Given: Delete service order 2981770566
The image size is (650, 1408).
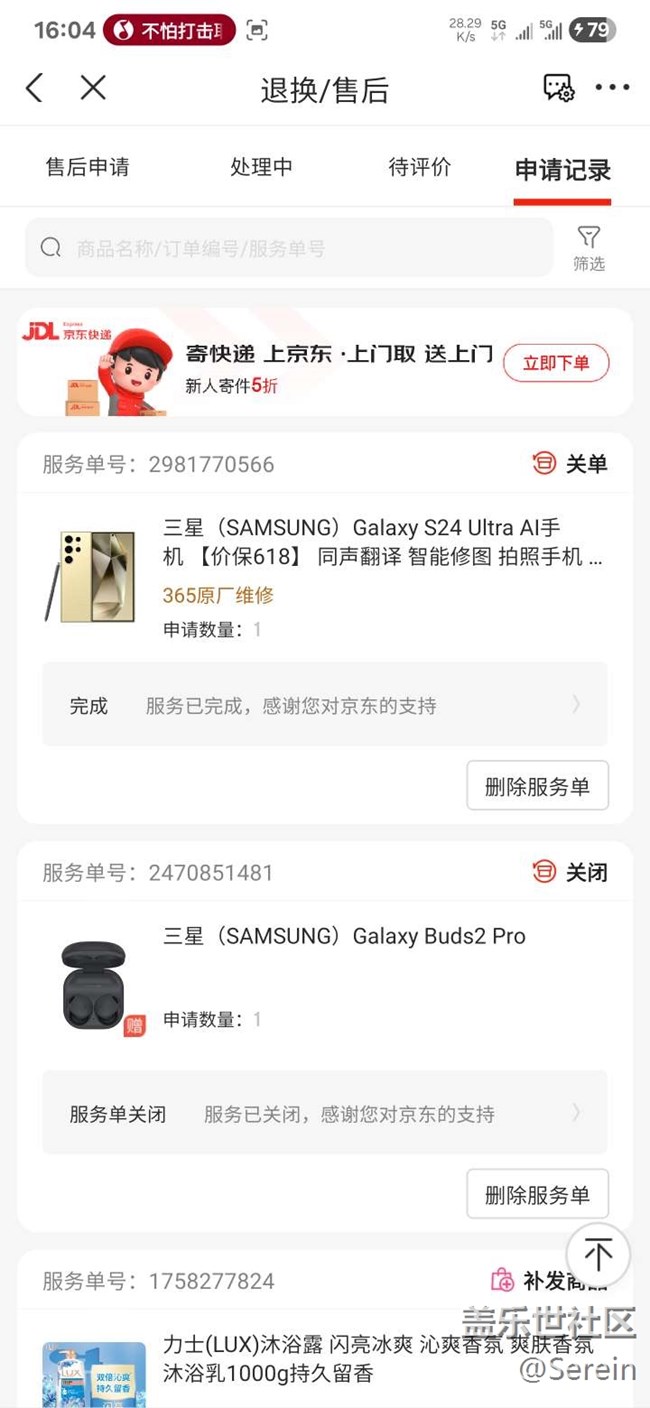Looking at the screenshot, I should [537, 787].
